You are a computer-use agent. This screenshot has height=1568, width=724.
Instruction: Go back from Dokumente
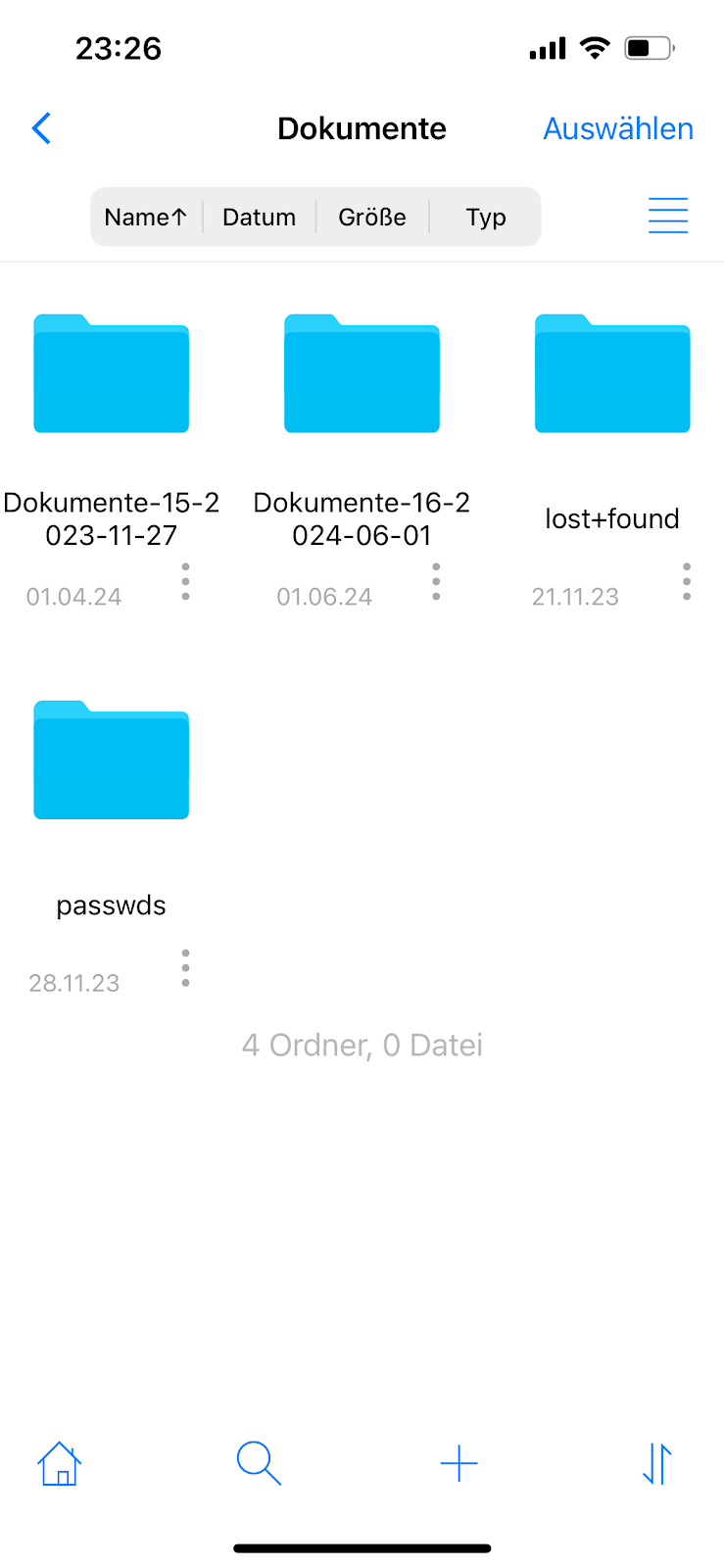click(x=41, y=128)
